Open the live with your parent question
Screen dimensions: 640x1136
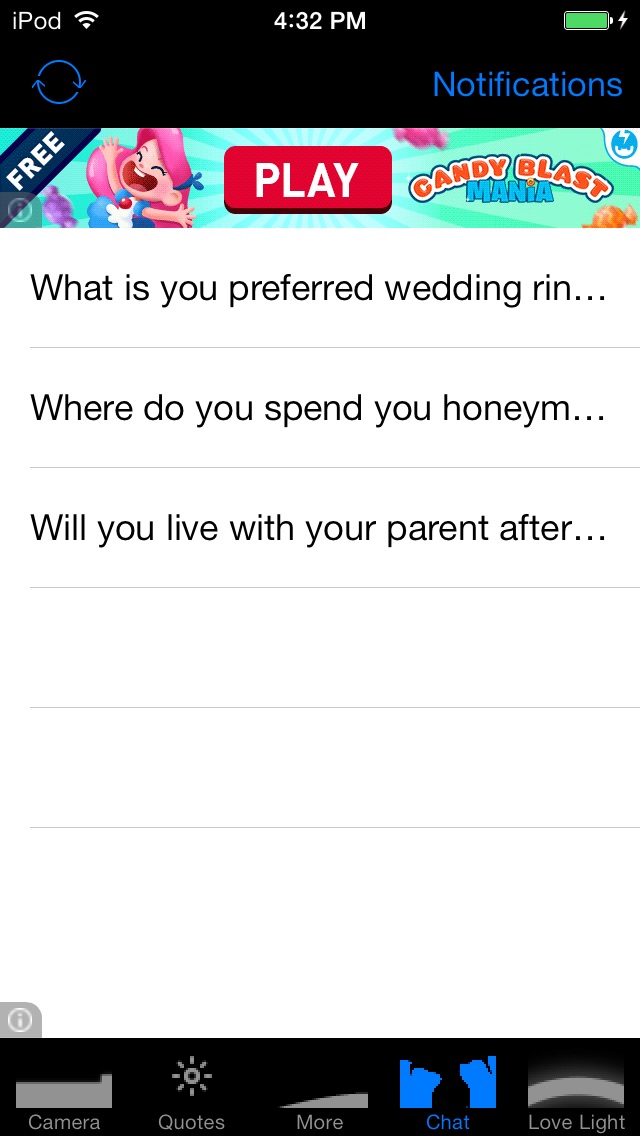coord(320,528)
